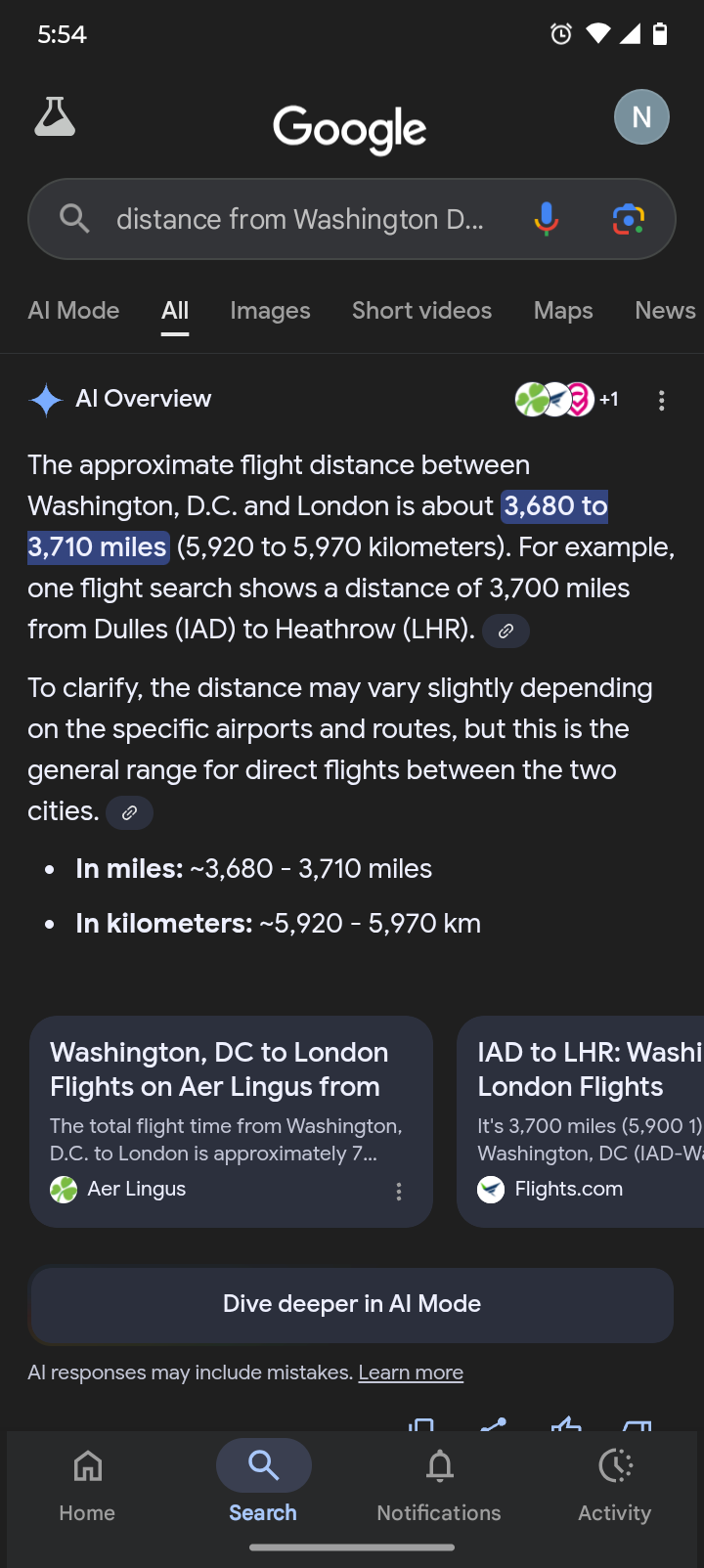704x1568 pixels.
Task: Open Google Lens camera search
Action: (629, 219)
